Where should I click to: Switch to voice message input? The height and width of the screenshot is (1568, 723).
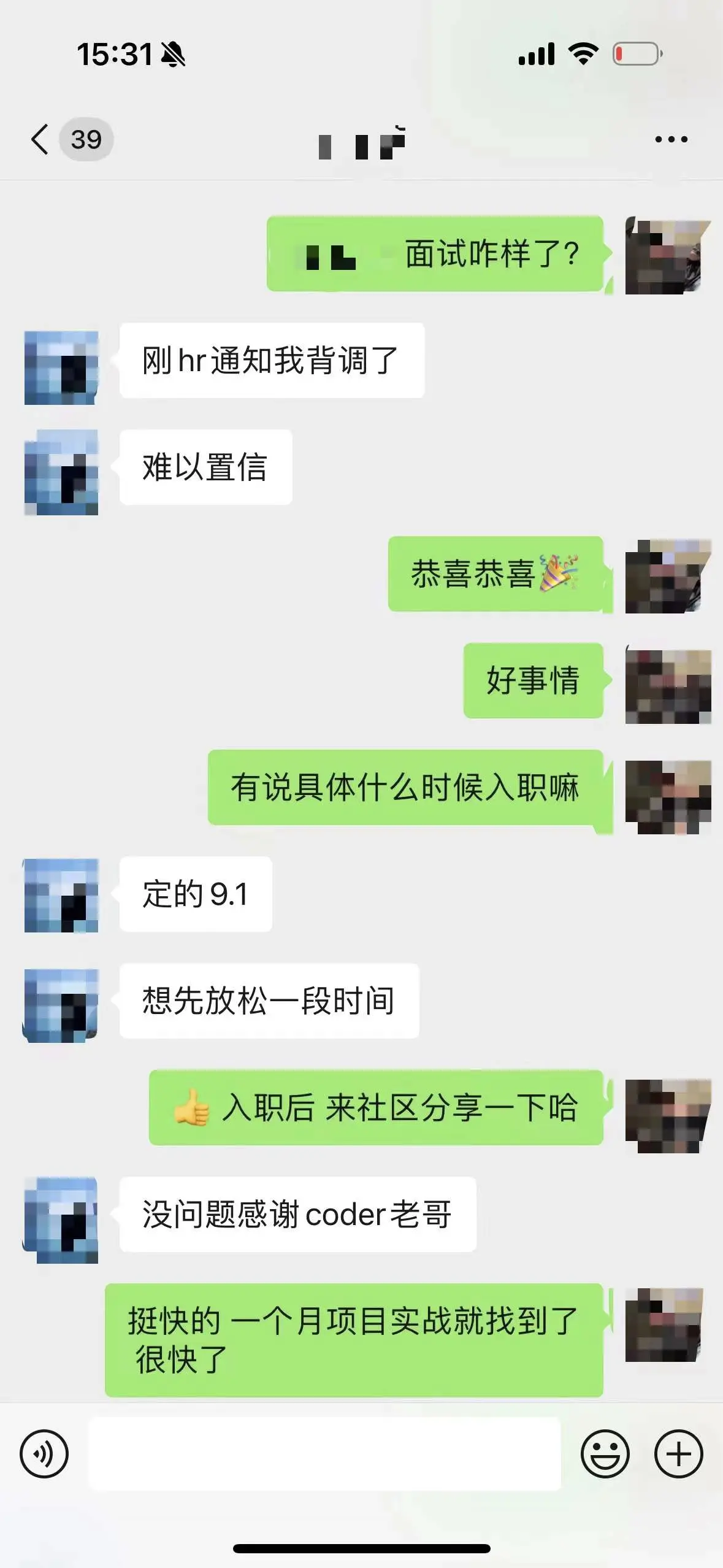44,1453
